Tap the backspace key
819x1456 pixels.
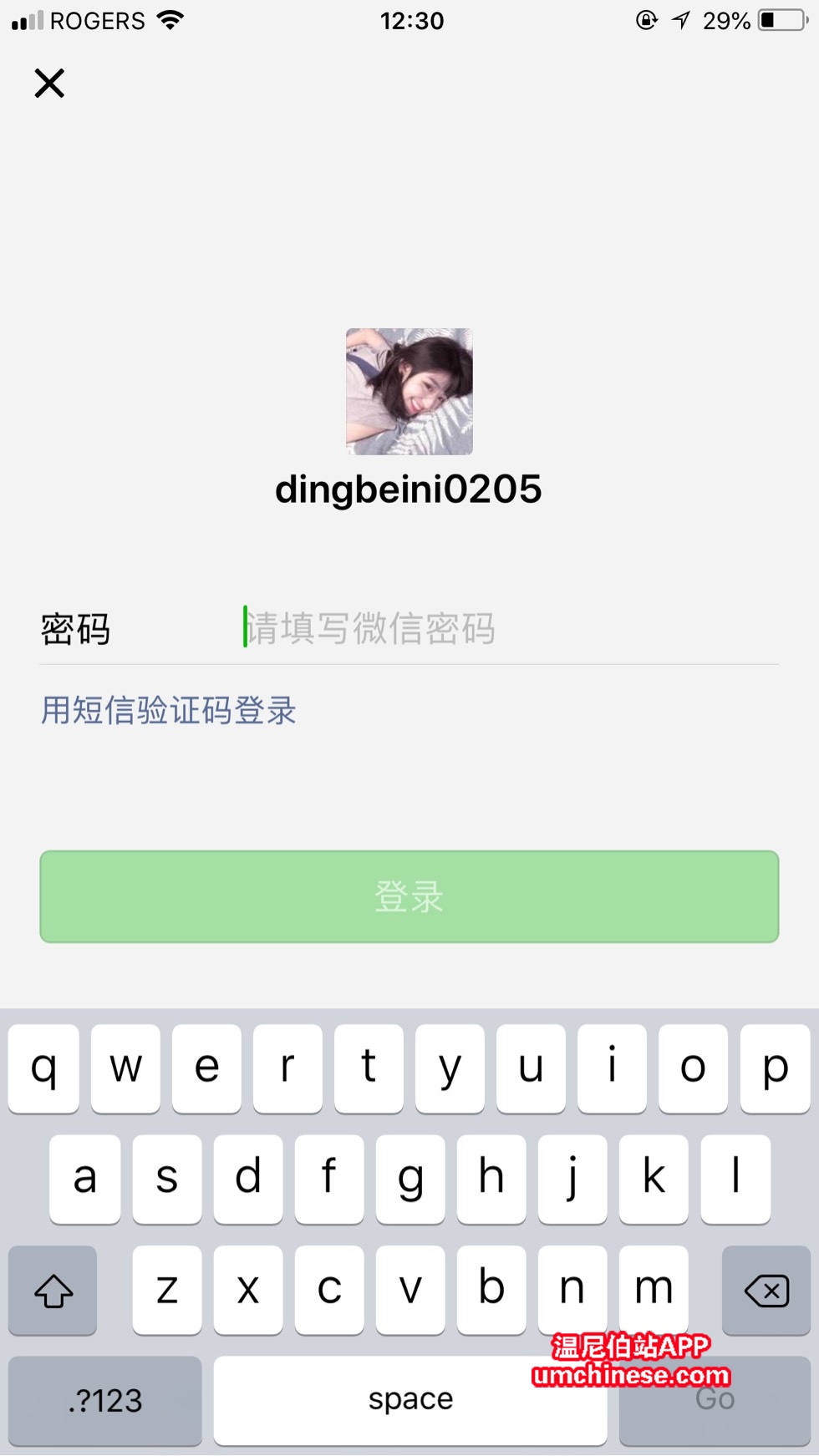(x=766, y=1291)
